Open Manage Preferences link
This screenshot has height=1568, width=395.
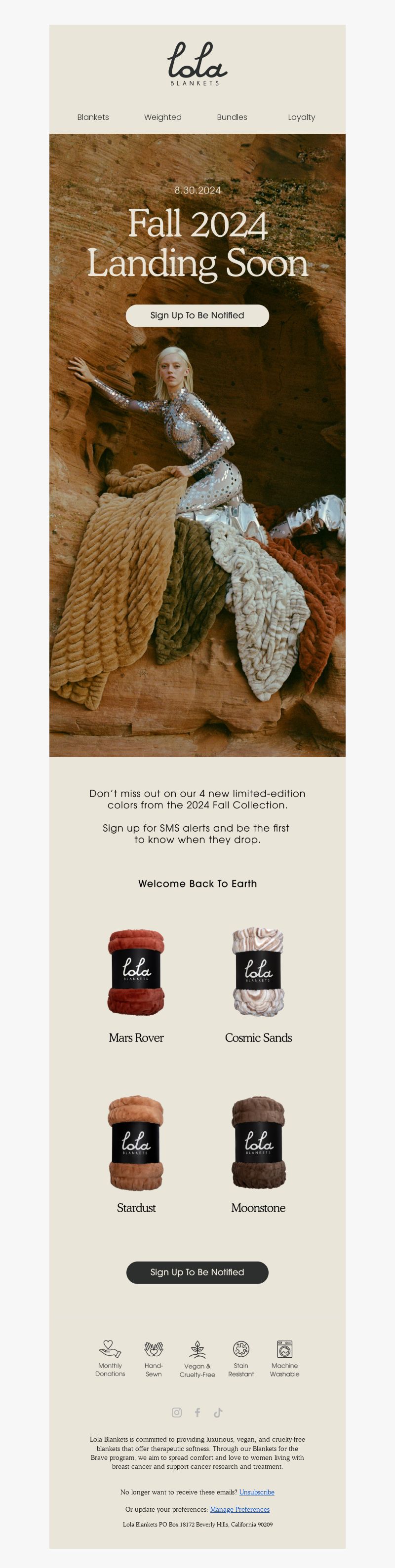point(239,1509)
